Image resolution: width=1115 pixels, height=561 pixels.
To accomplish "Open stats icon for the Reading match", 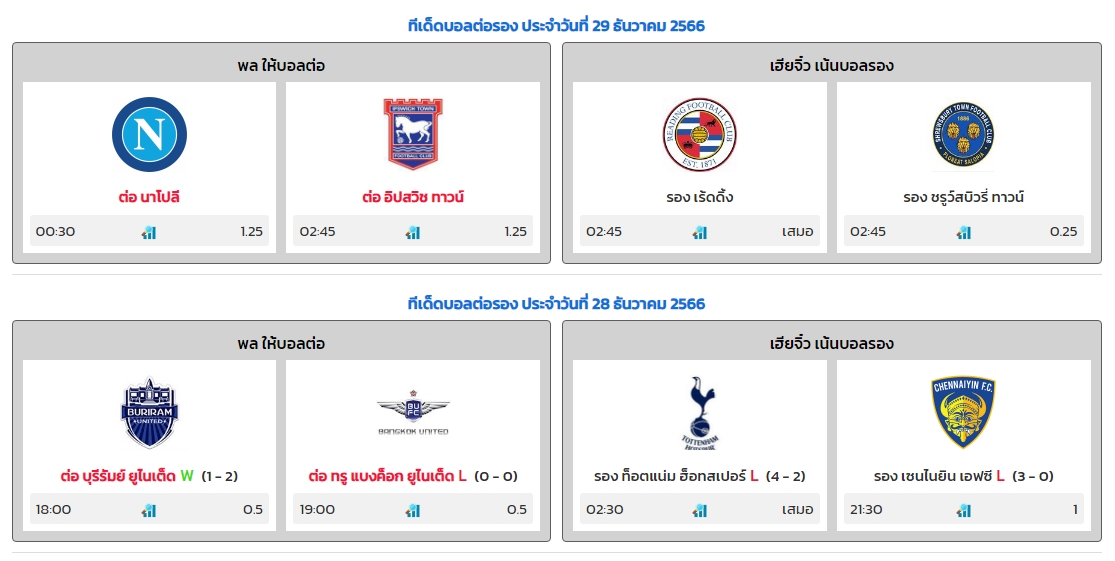I will pyautogui.click(x=700, y=232).
